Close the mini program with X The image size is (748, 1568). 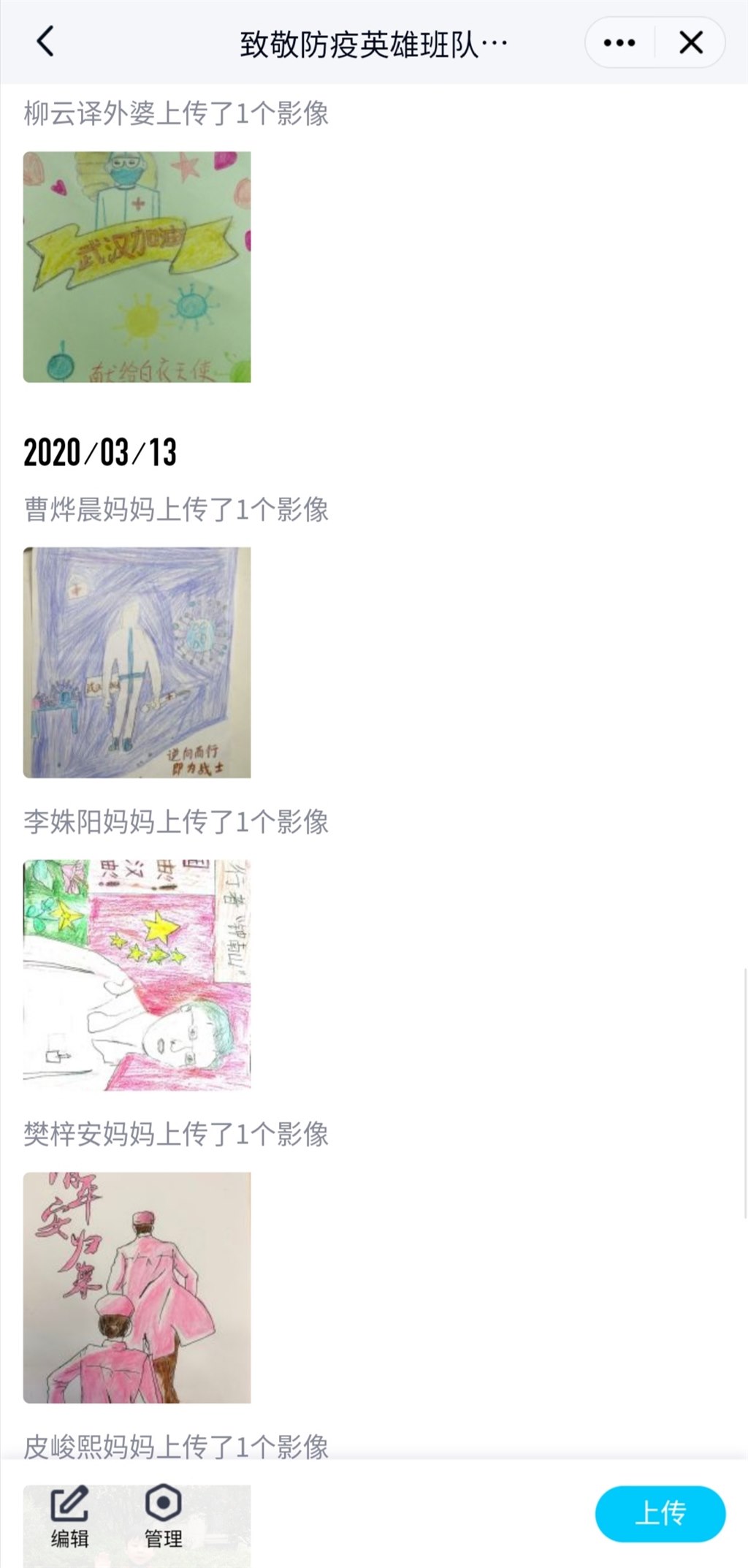pos(690,43)
